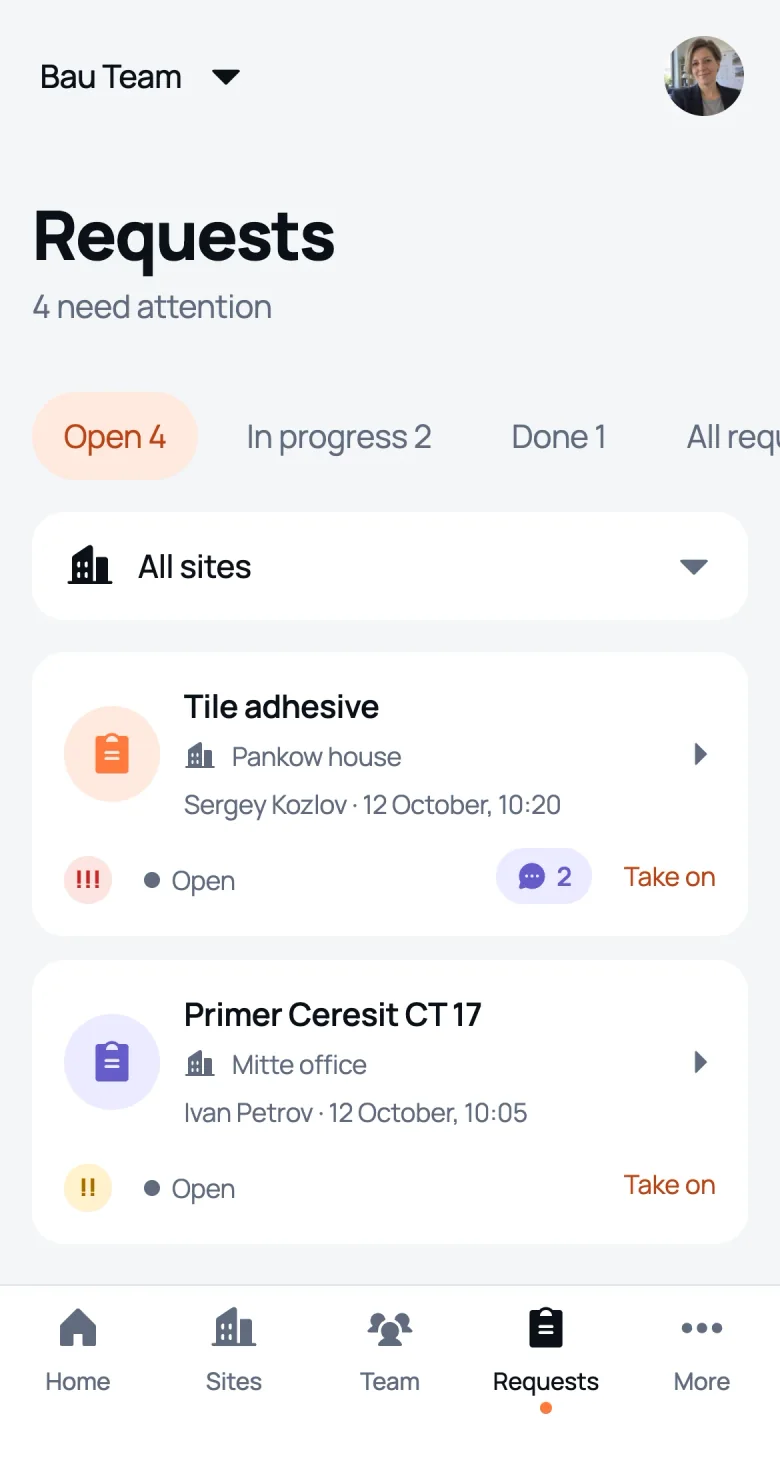Open the Primer Ceresit CT 17 request

tap(390, 1102)
